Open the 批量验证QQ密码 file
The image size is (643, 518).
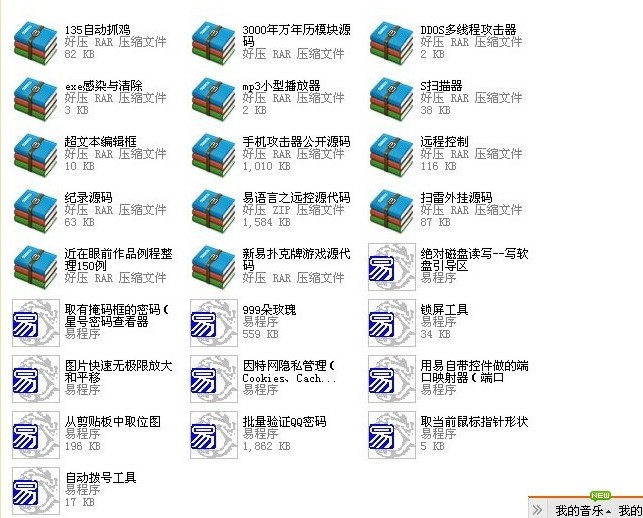pos(214,434)
